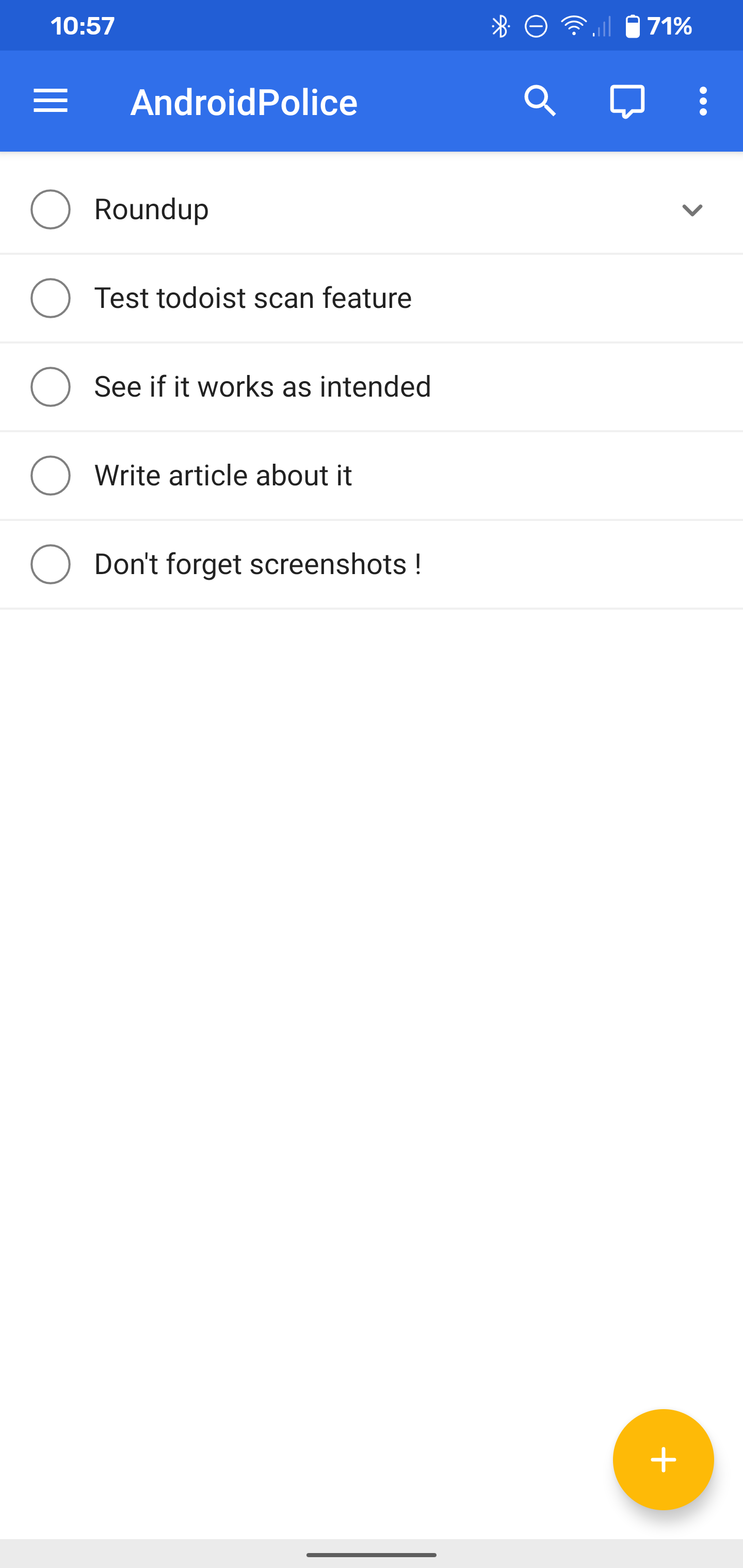The image size is (743, 1568).
Task: Check off 'Test todoist scan feature'
Action: 51,298
